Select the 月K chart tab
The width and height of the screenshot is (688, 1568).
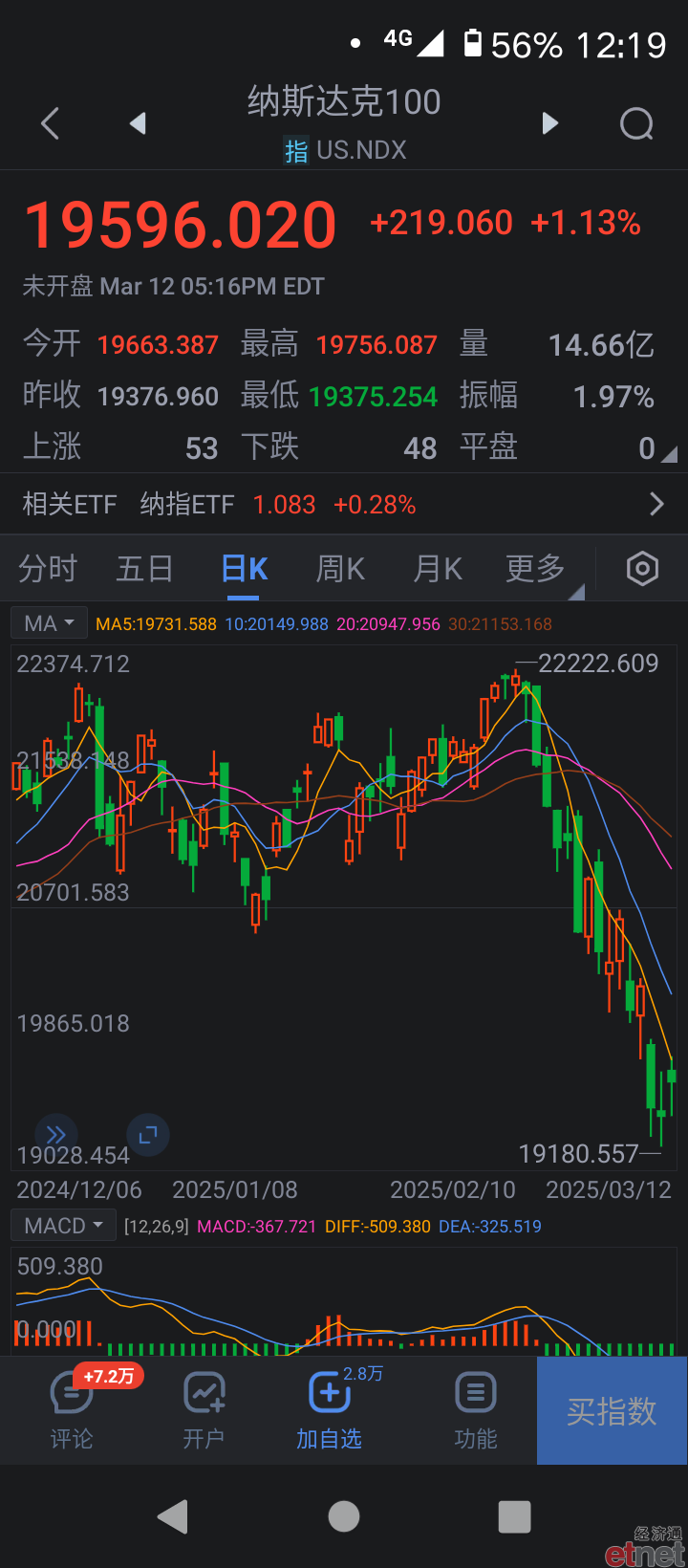click(438, 569)
